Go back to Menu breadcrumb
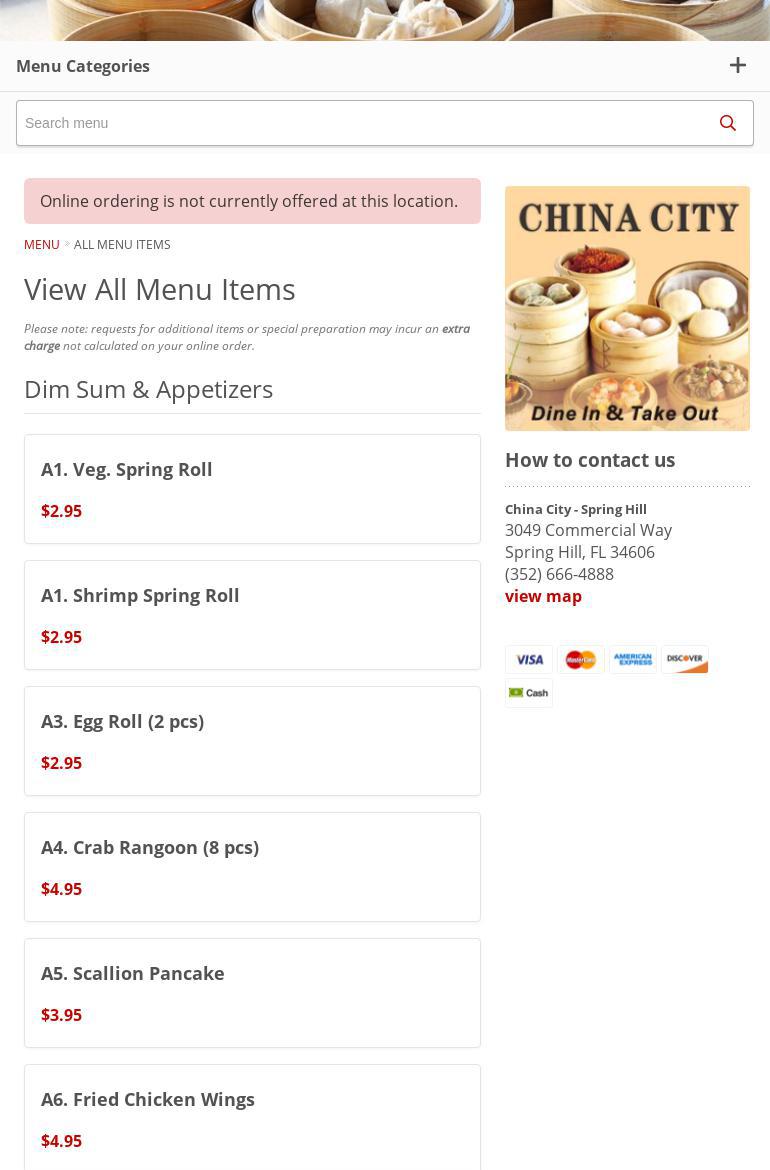 (41, 245)
